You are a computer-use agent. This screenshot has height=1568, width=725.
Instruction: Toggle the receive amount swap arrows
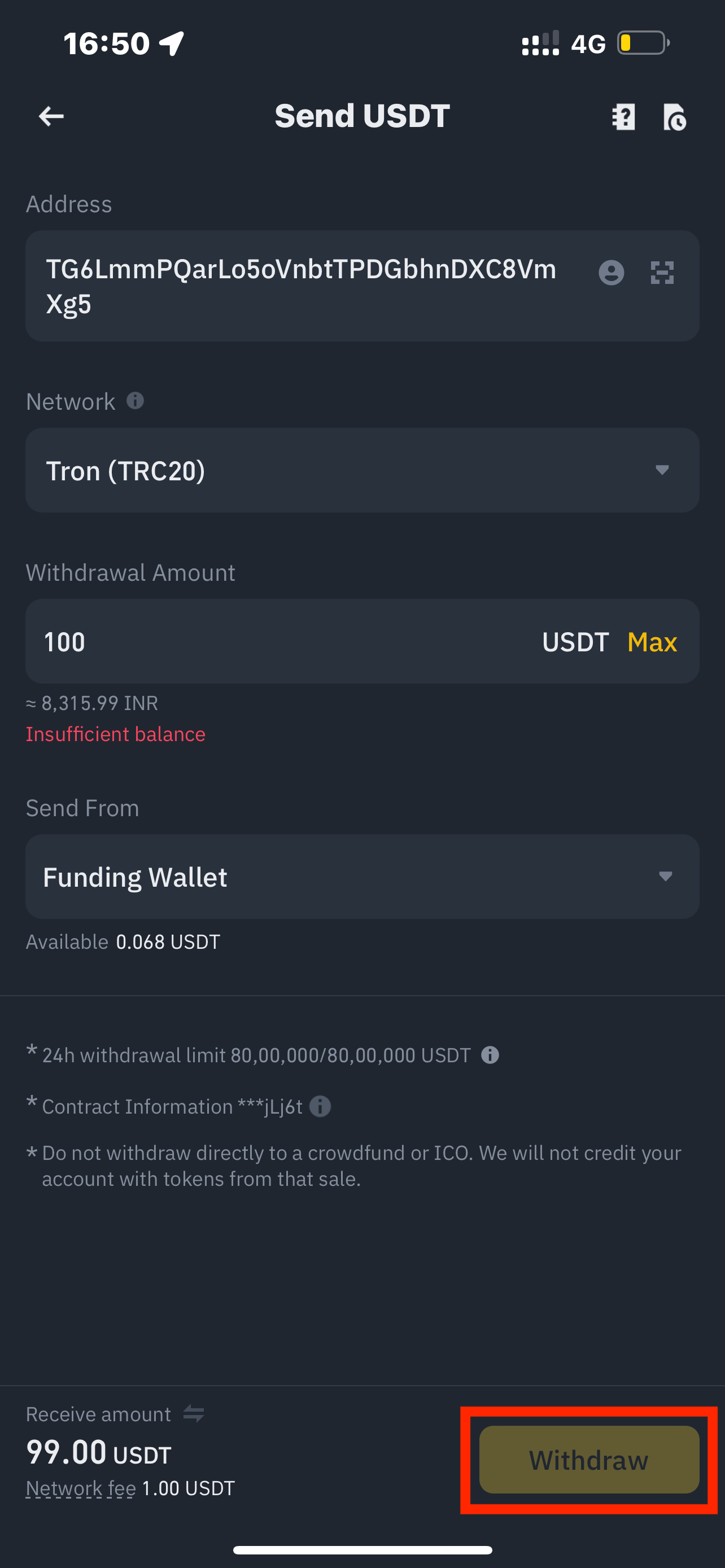pyautogui.click(x=194, y=1413)
